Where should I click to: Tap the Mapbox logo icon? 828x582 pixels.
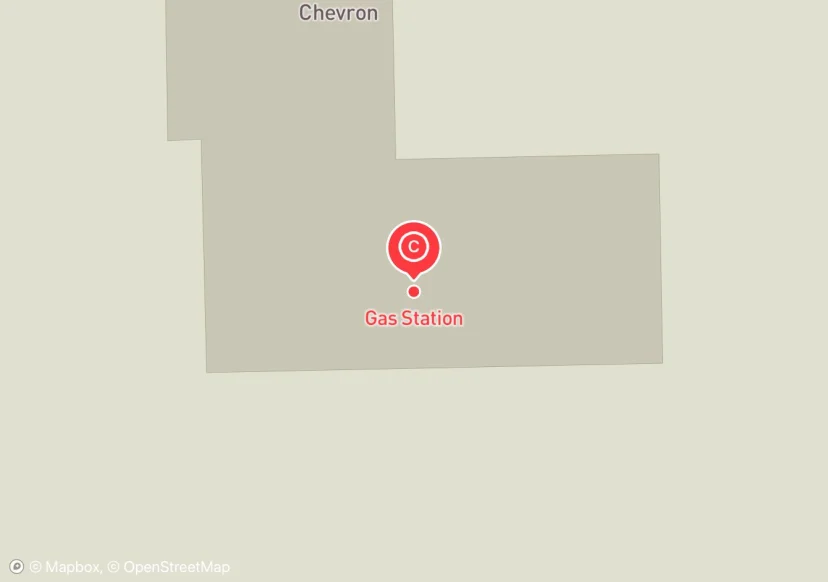coord(16,567)
